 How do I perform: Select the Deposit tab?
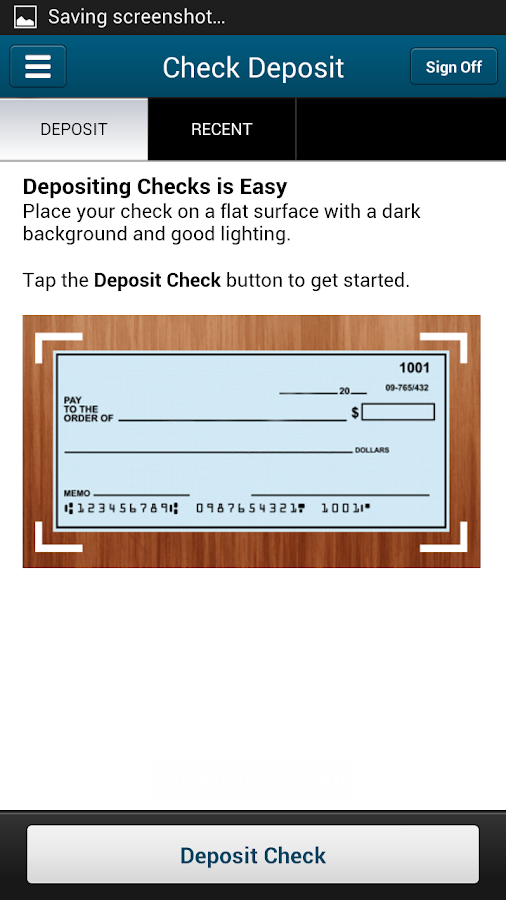[x=74, y=129]
